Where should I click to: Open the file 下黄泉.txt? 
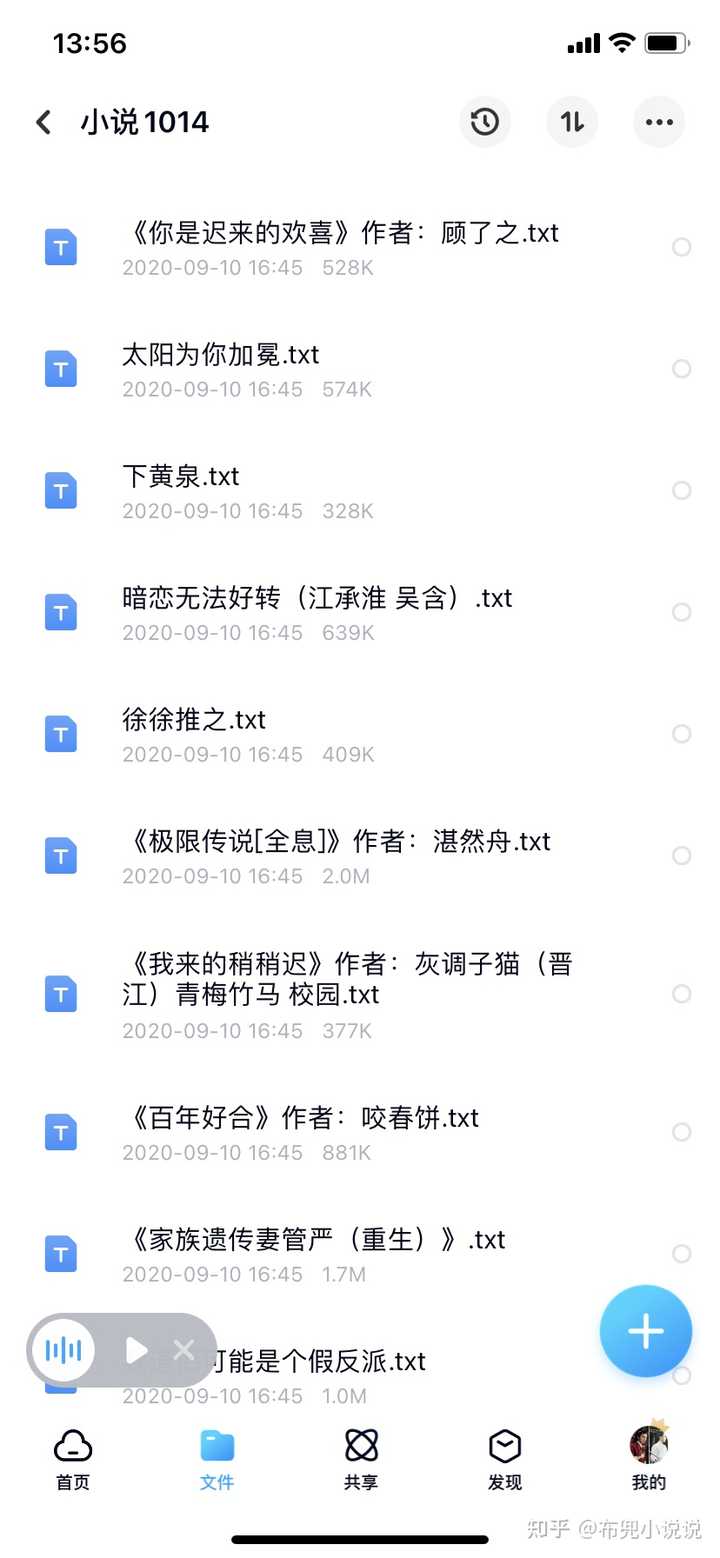(x=181, y=477)
